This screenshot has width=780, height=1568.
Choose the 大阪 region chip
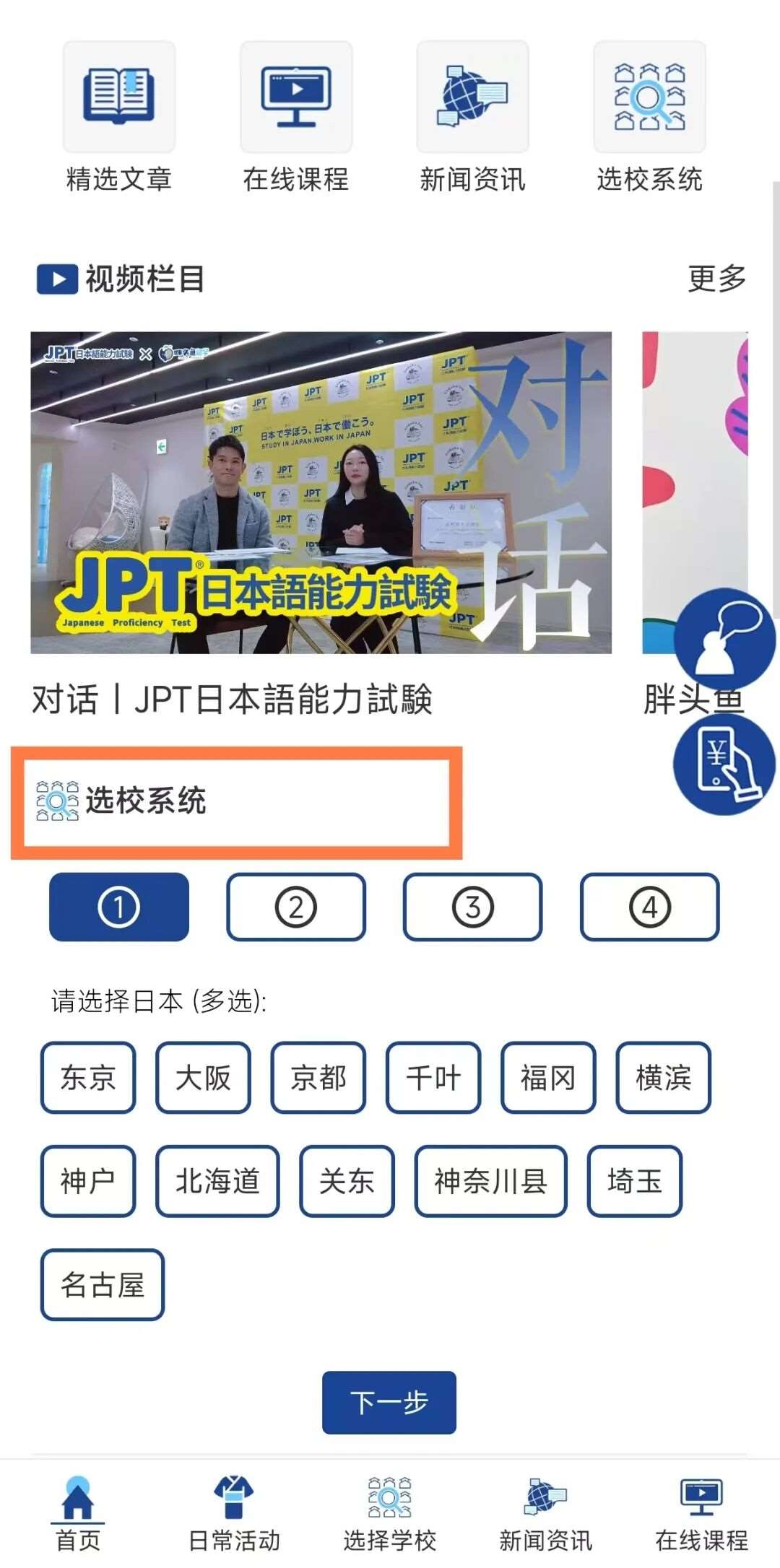click(203, 1078)
